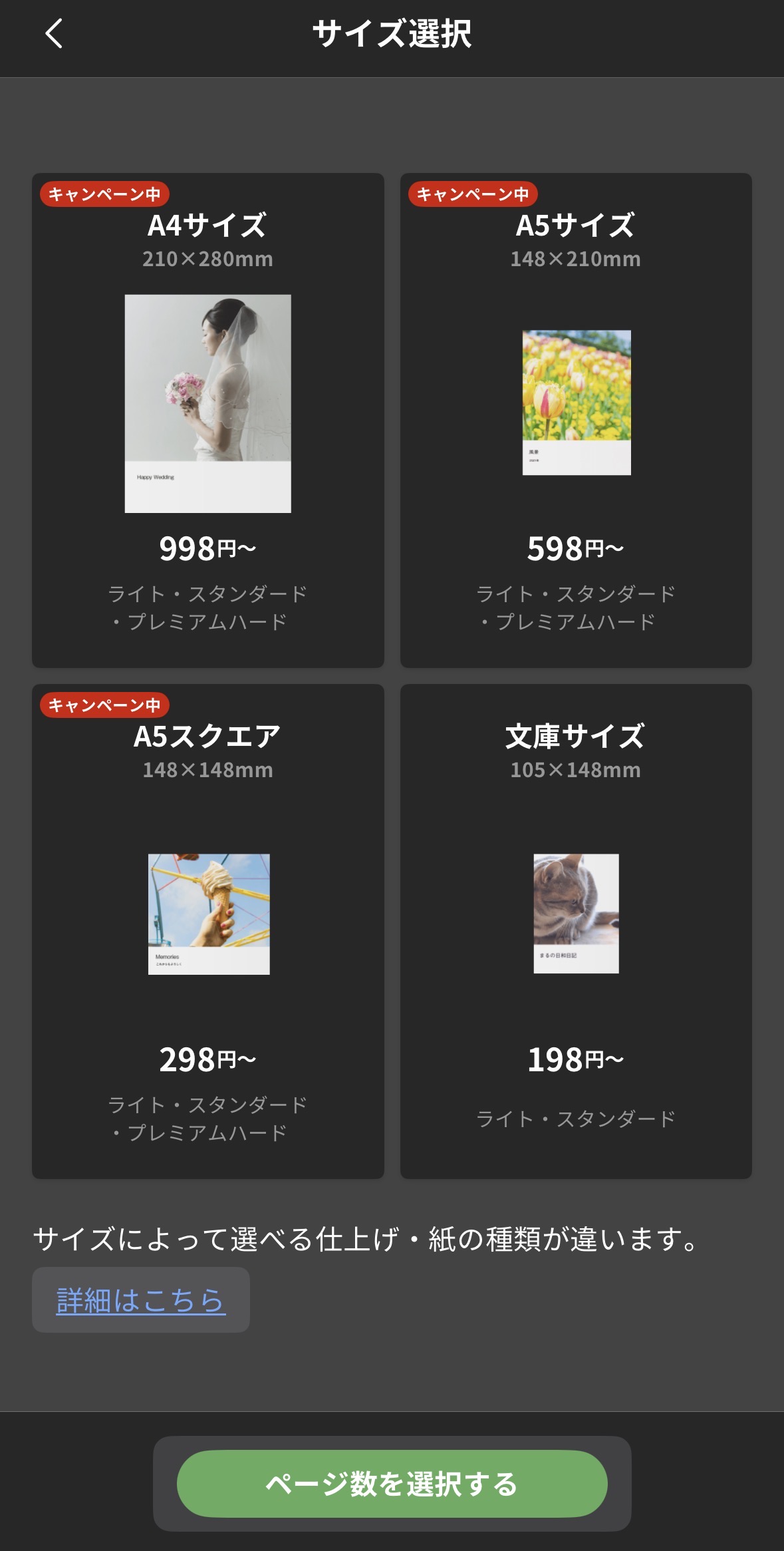784x1551 pixels.
Task: Go back from the サイズ選択 screen
Action: point(55,33)
